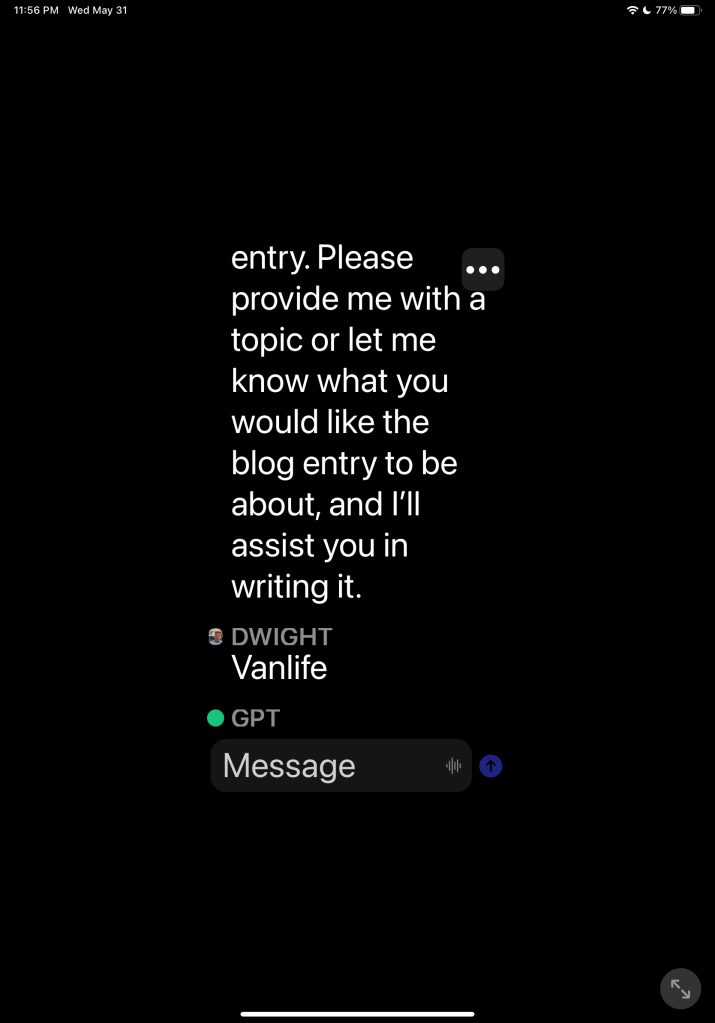Start voice input with the waveform icon
Image resolution: width=715 pixels, height=1023 pixels.
point(453,766)
